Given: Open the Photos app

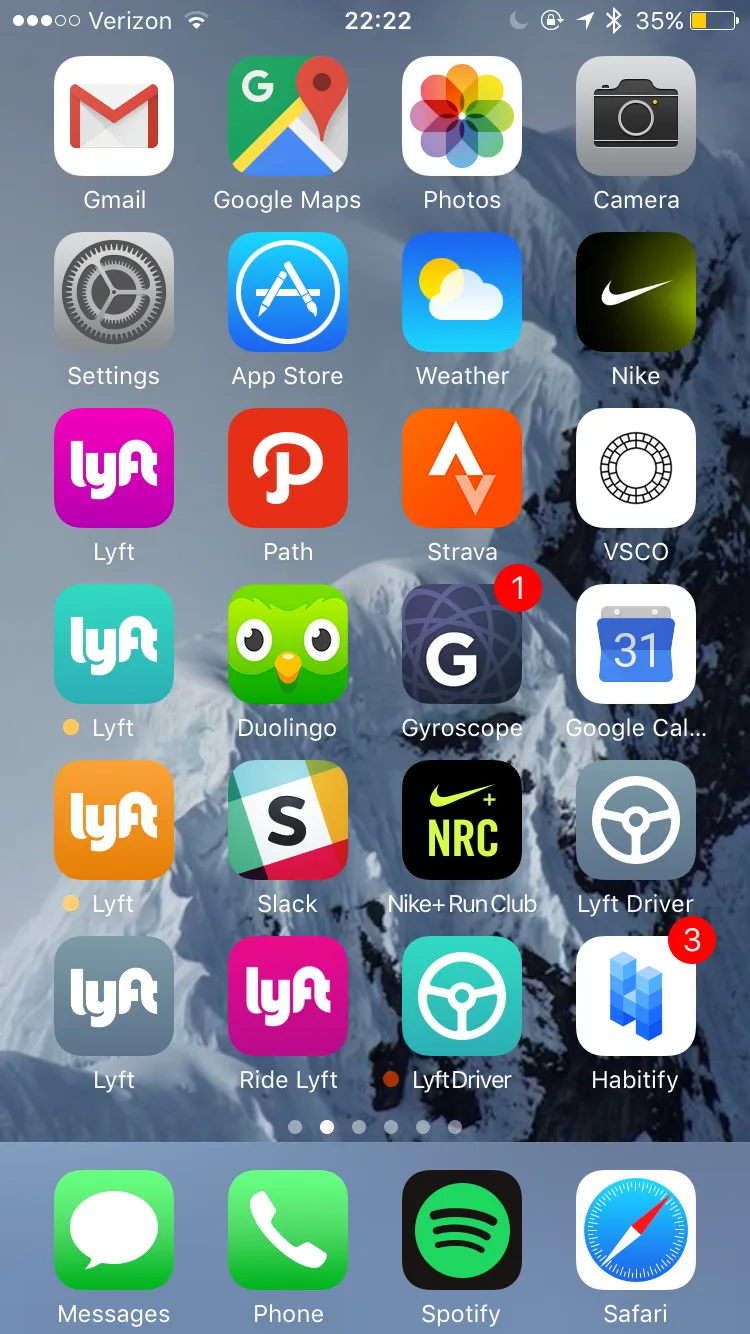Looking at the screenshot, I should point(462,116).
